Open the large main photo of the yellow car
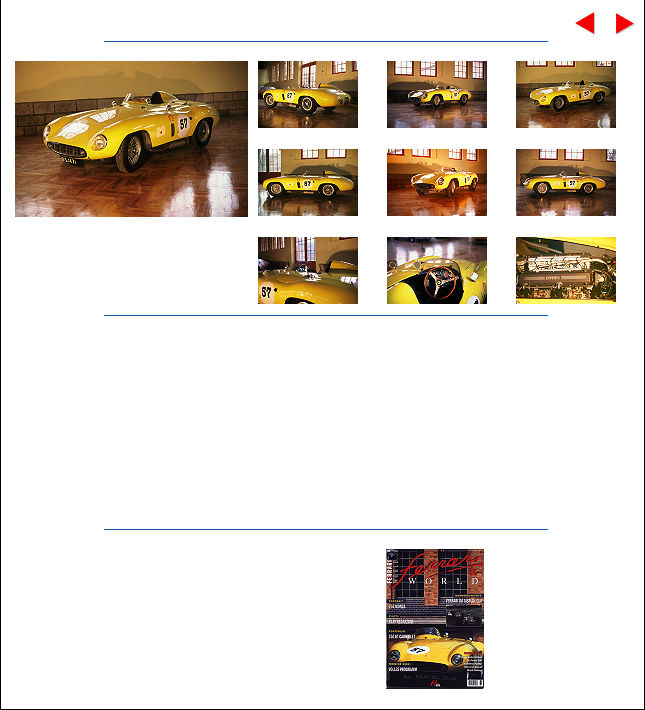Viewport: 645px width, 710px height. pyautogui.click(x=131, y=139)
